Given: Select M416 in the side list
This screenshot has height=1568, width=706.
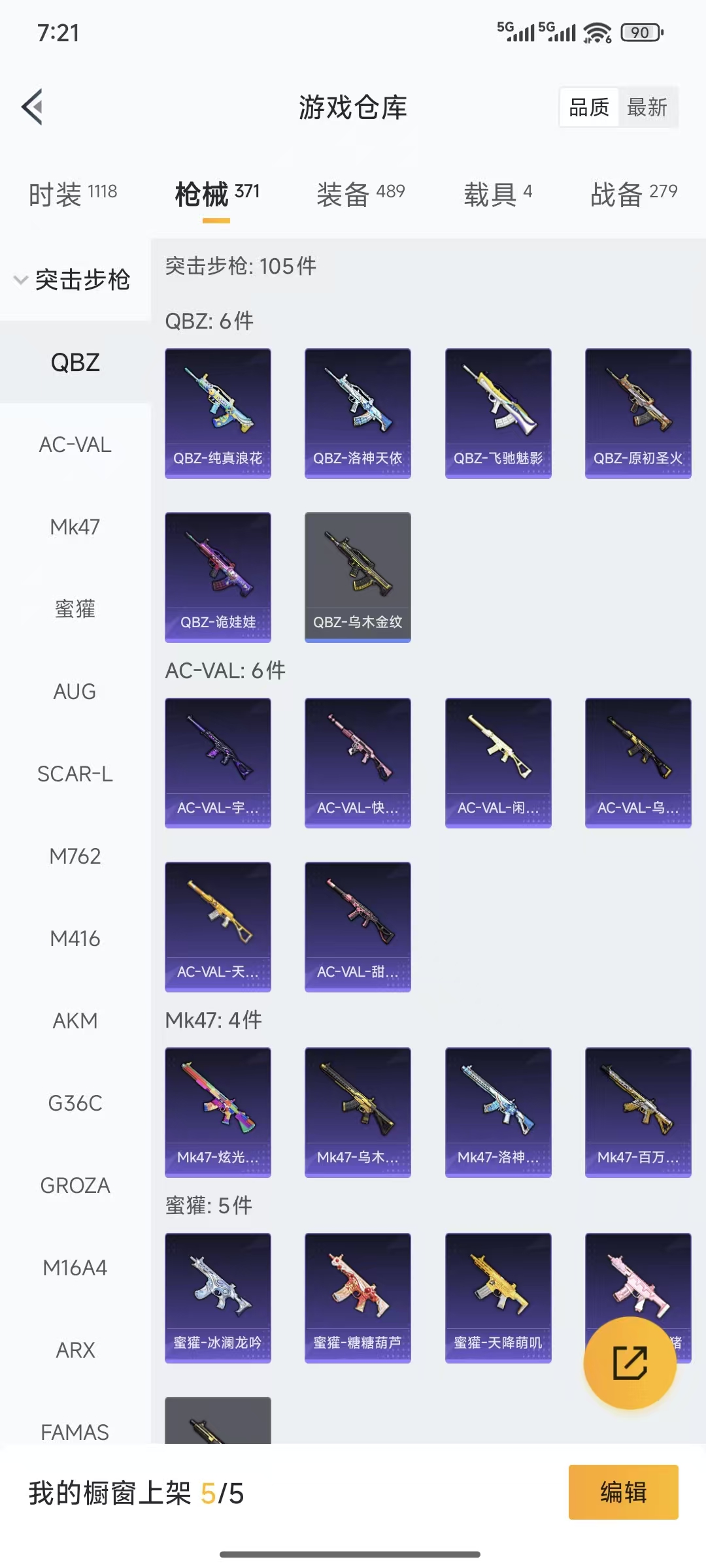Looking at the screenshot, I should click(75, 939).
